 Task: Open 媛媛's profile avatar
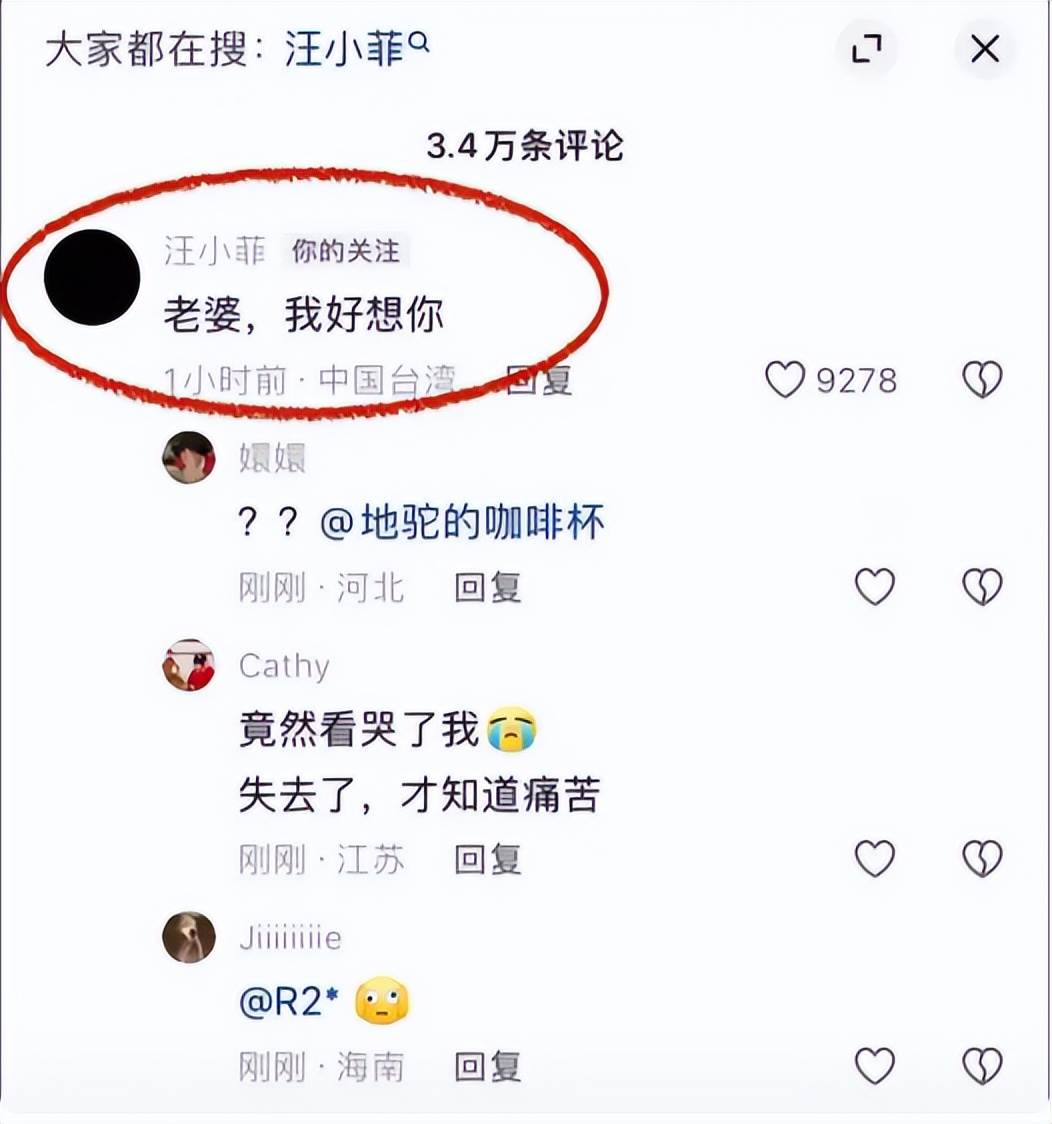189,458
